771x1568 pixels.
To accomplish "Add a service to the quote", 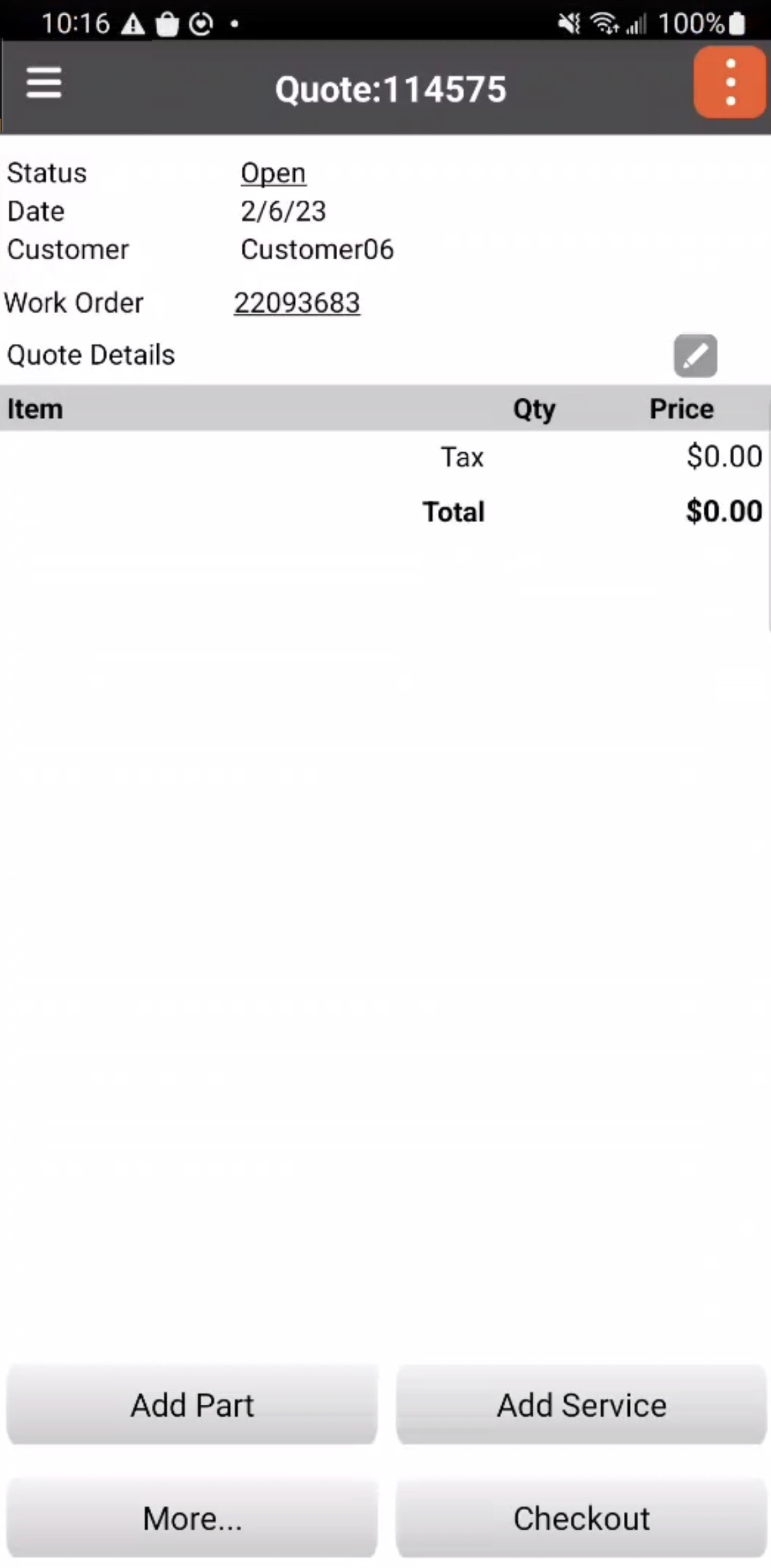I will 581,1405.
